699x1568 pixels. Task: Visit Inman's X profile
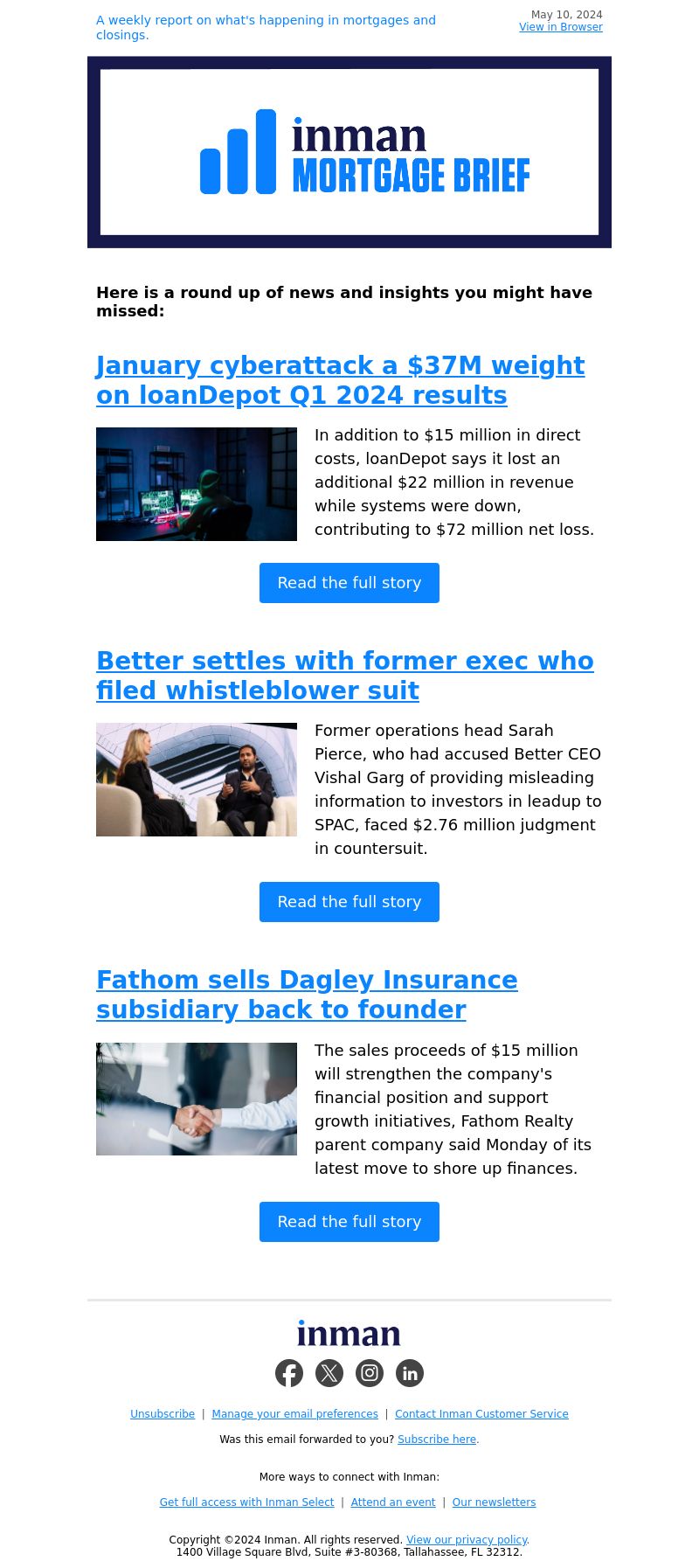[x=329, y=1373]
